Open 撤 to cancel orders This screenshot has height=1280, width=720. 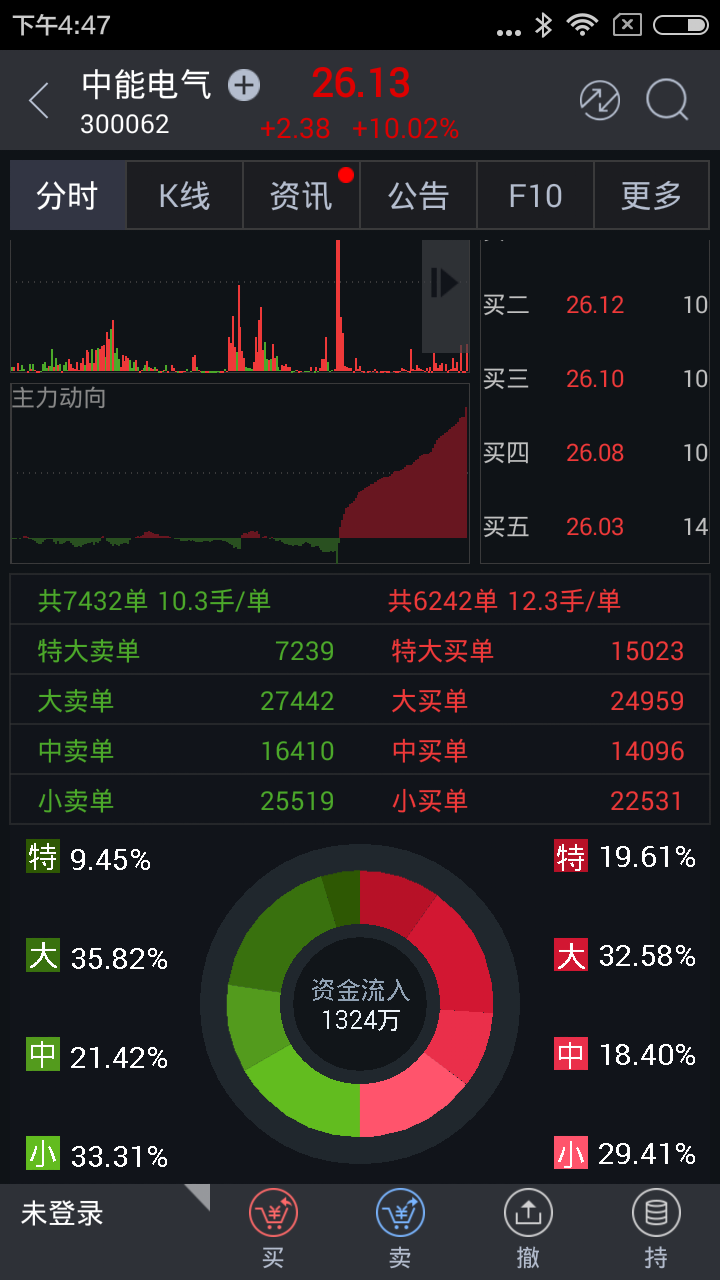[528, 1228]
